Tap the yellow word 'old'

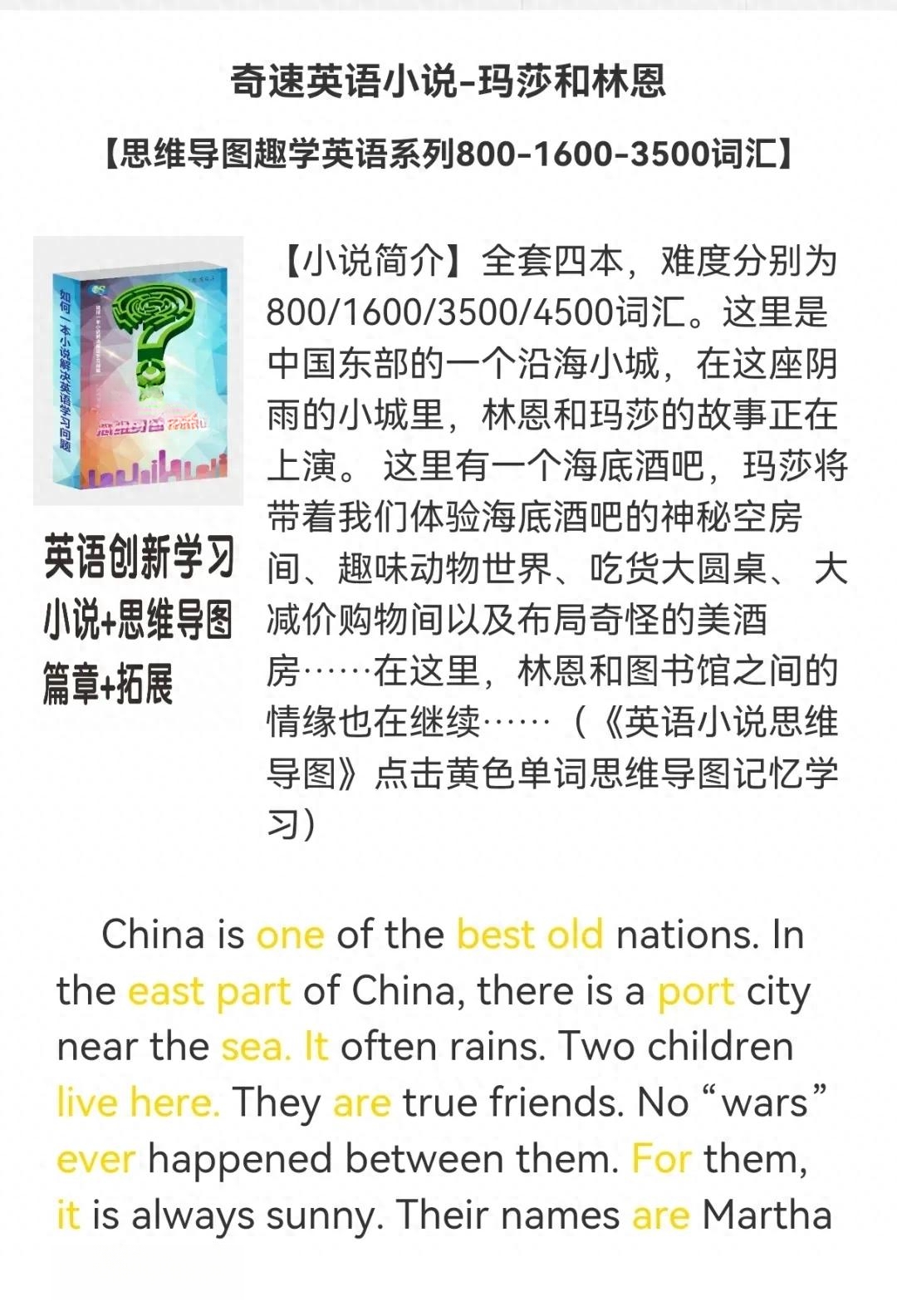[x=575, y=935]
